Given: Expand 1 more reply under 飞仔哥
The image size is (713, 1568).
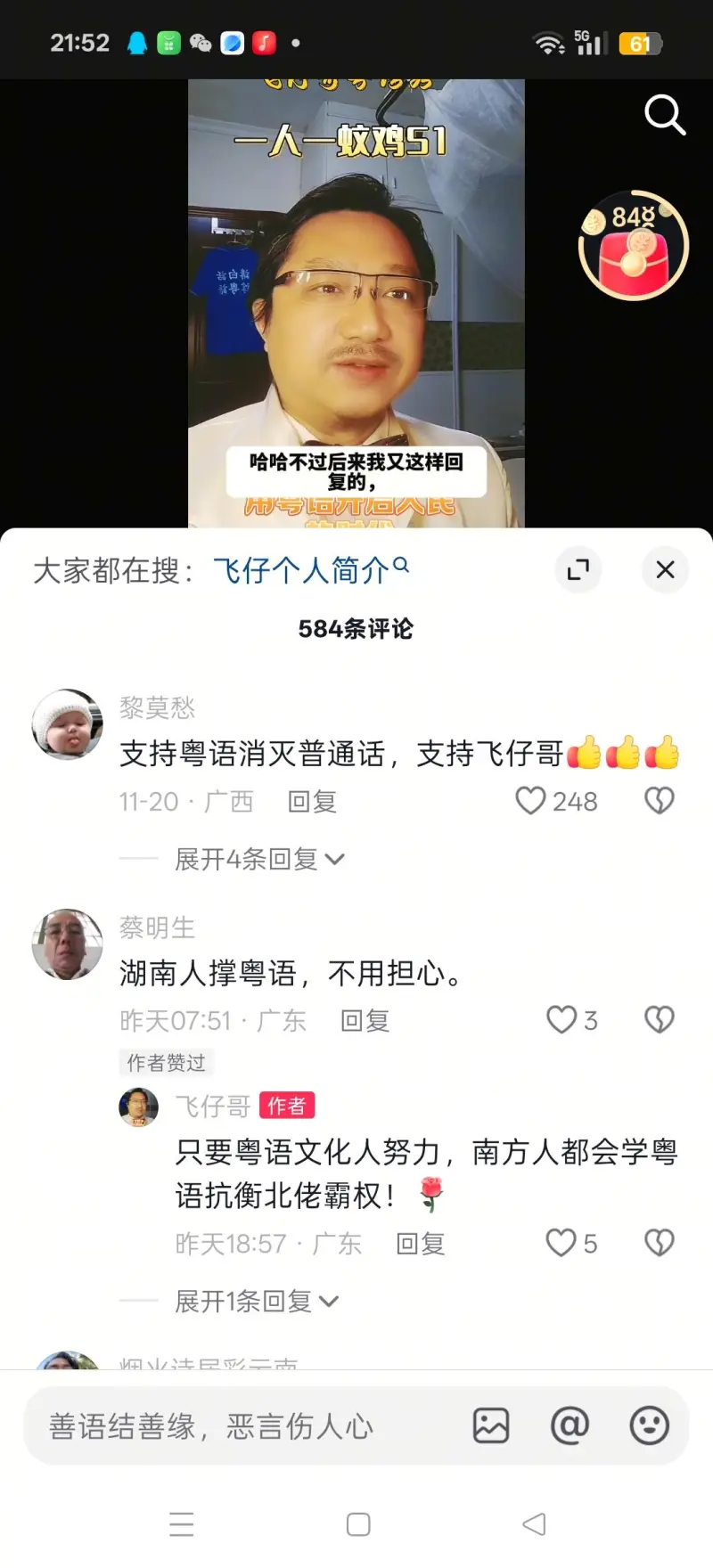Looking at the screenshot, I should coord(256,1302).
